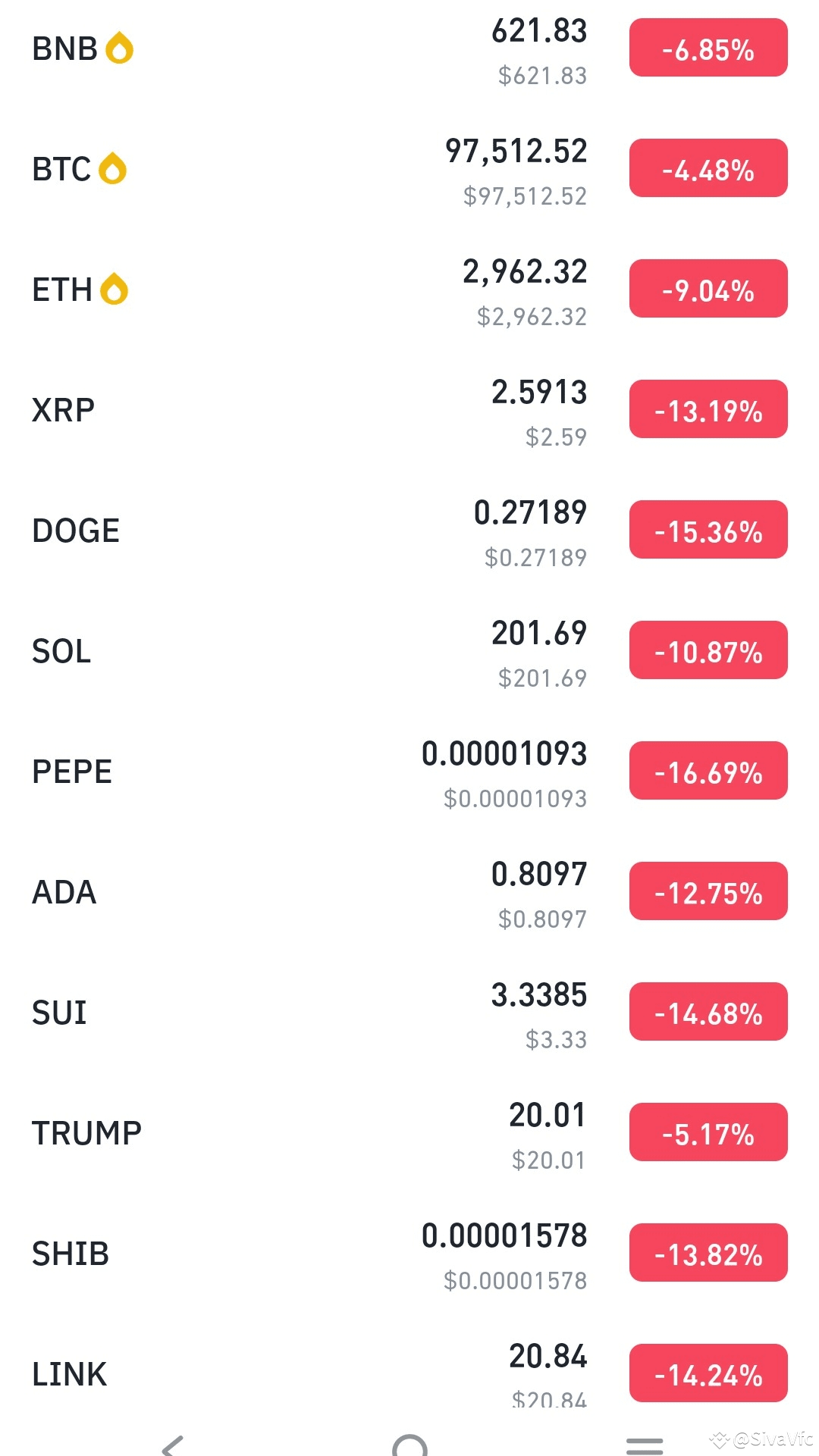The width and height of the screenshot is (819, 1456).
Task: Open the DOGE listing
Action: click(409, 530)
